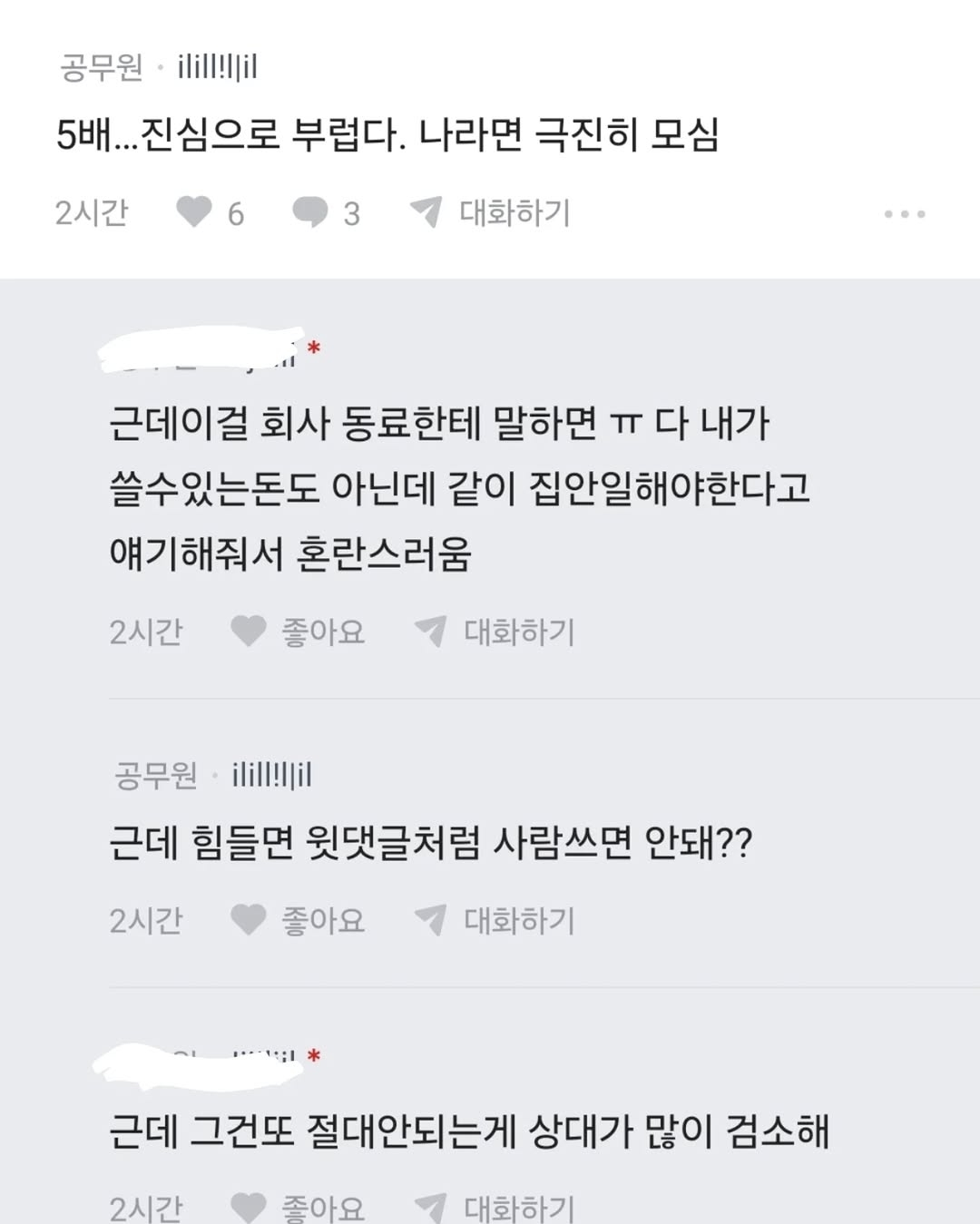Tap the heart icon on the top 공무원 comment

[196, 213]
